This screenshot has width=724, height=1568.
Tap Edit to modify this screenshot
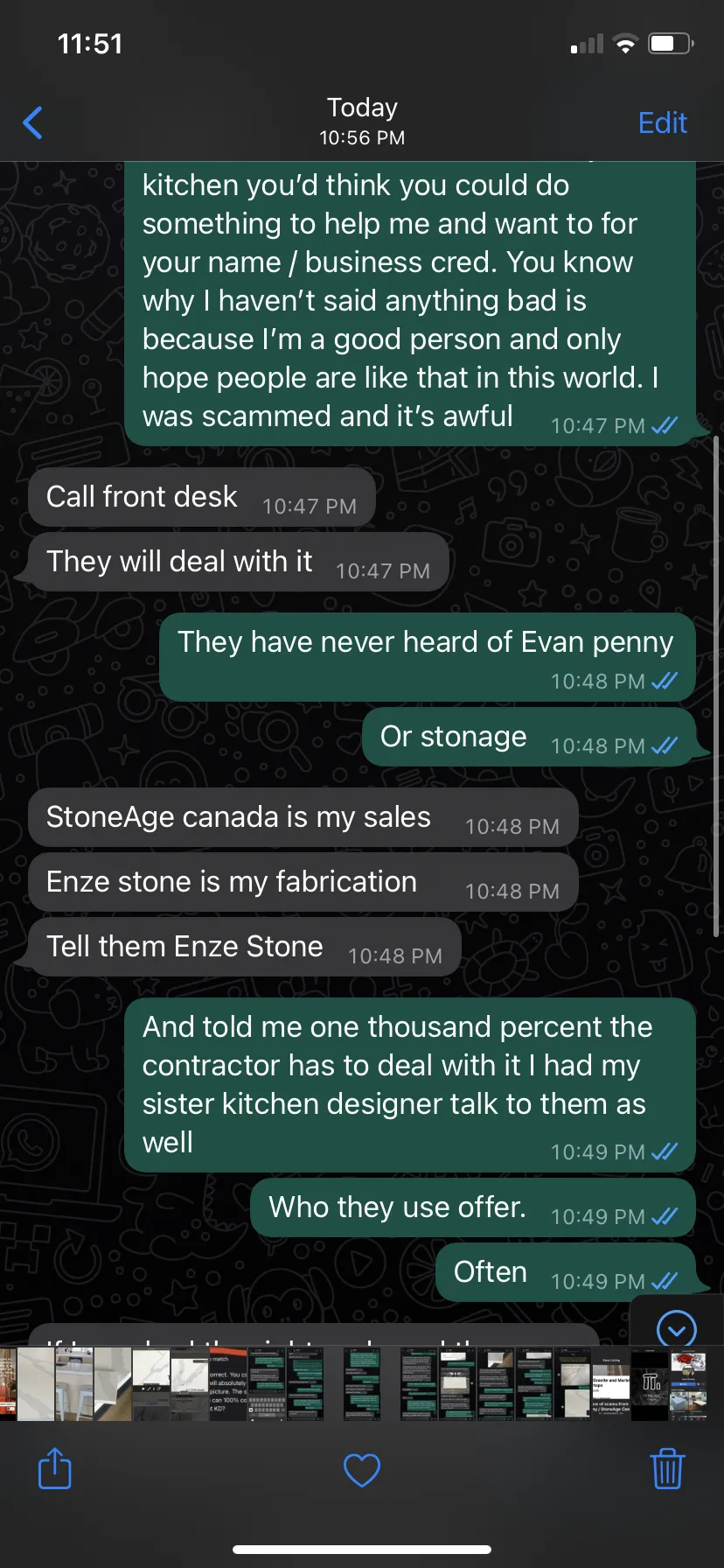click(x=662, y=122)
